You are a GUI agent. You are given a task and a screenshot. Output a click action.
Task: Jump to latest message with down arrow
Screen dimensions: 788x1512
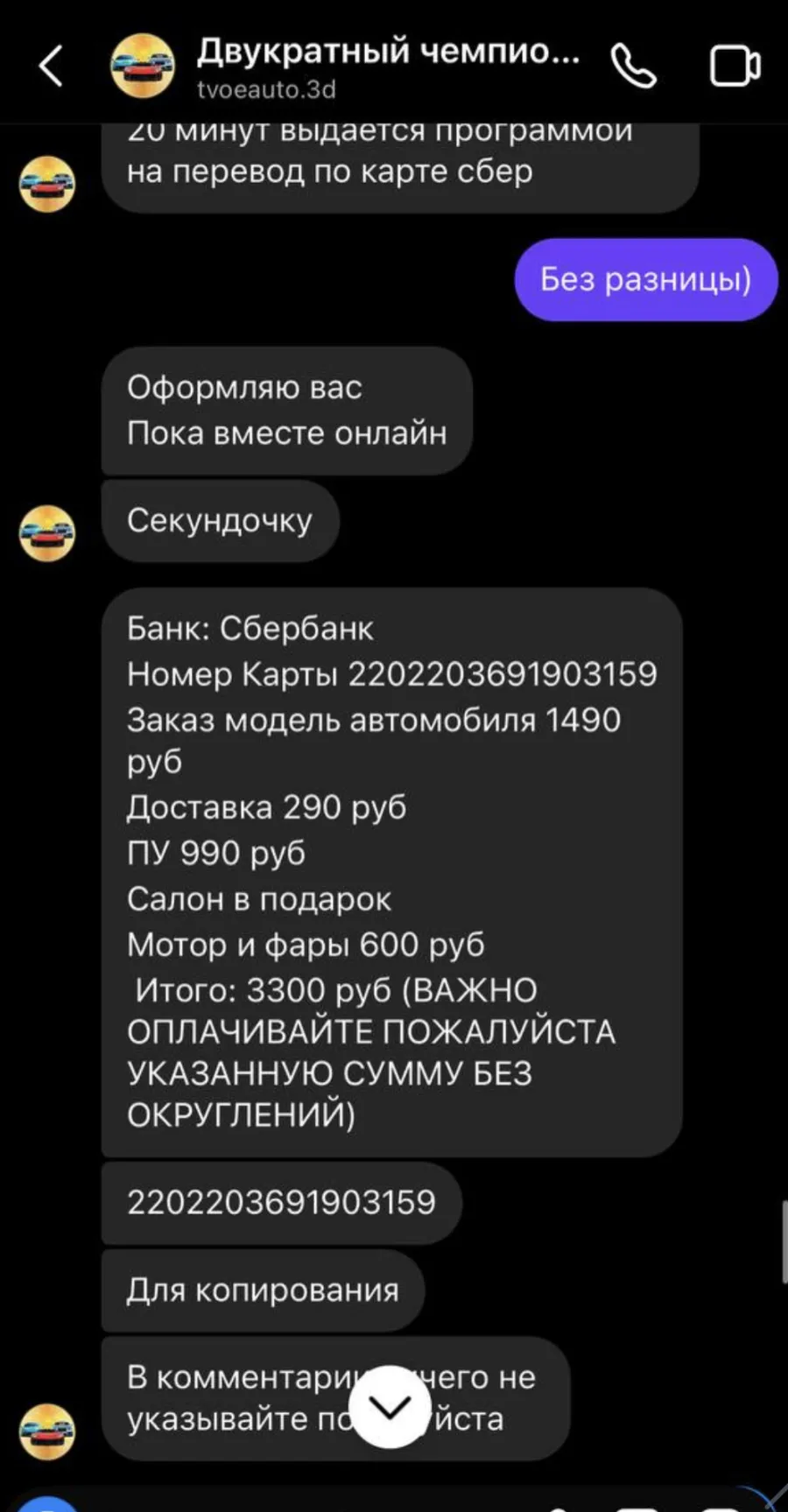tap(390, 1408)
